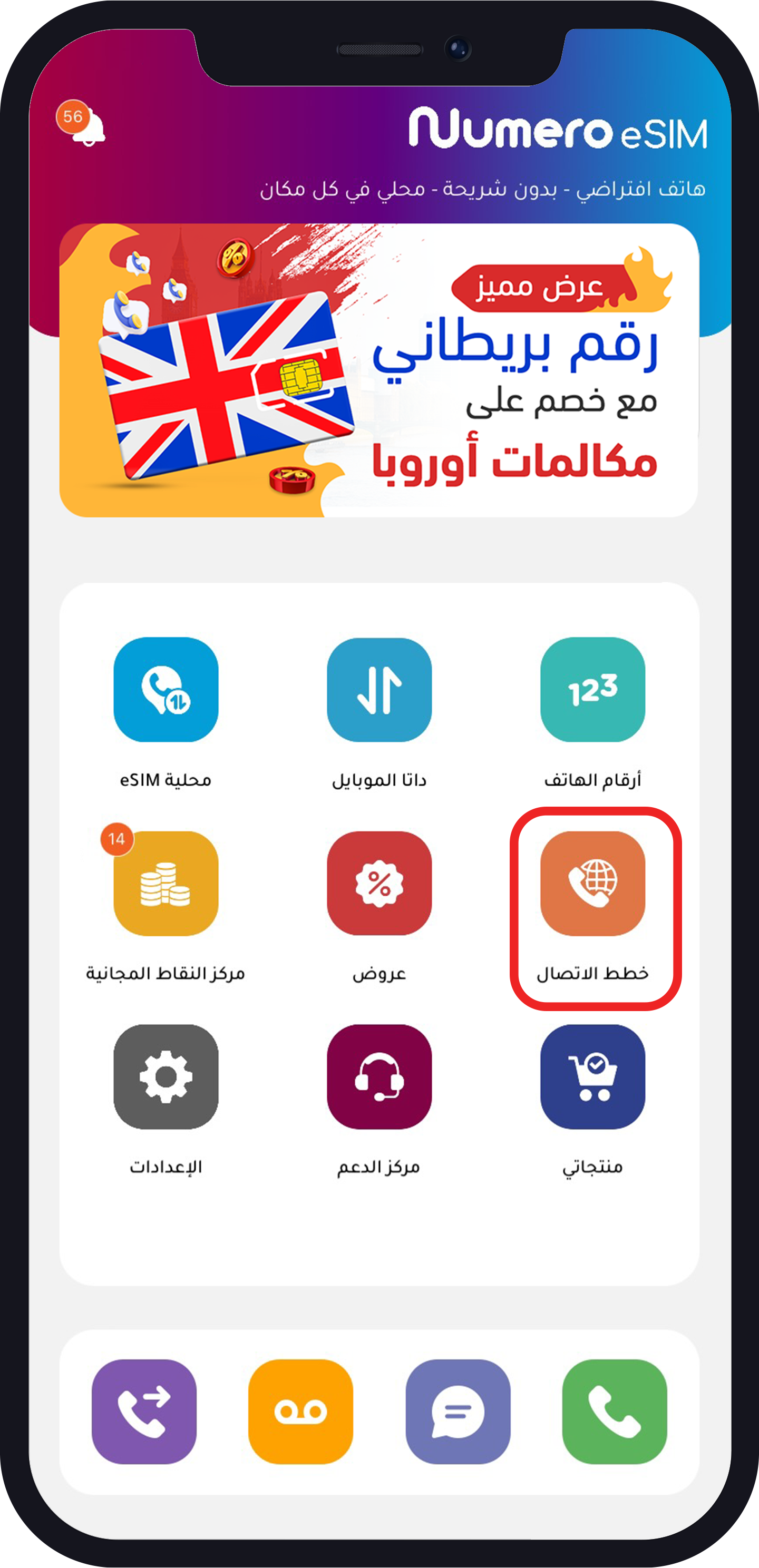Go to منتجاتي my products
759x1568 pixels.
(592, 1076)
